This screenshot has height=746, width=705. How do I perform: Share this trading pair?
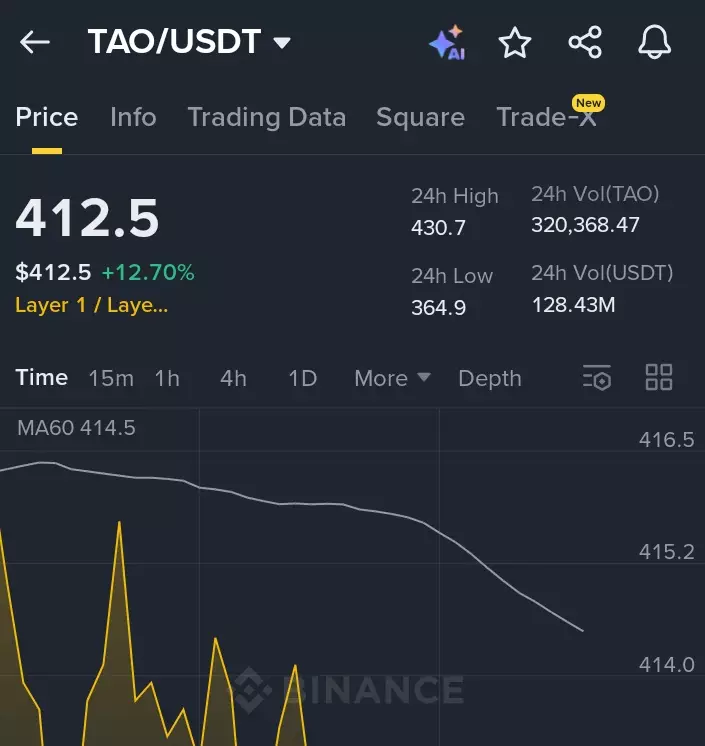[x=585, y=42]
